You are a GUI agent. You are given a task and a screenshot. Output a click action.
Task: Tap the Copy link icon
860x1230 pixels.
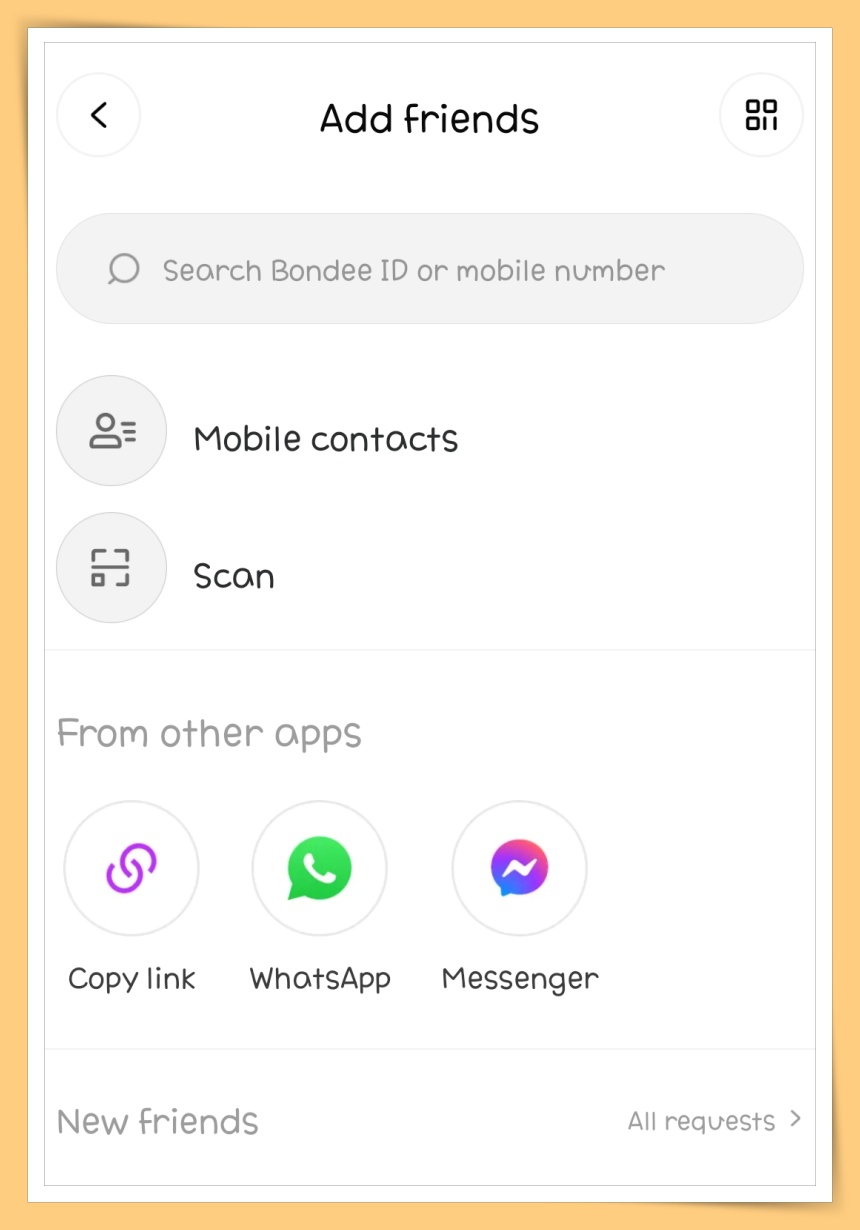131,868
